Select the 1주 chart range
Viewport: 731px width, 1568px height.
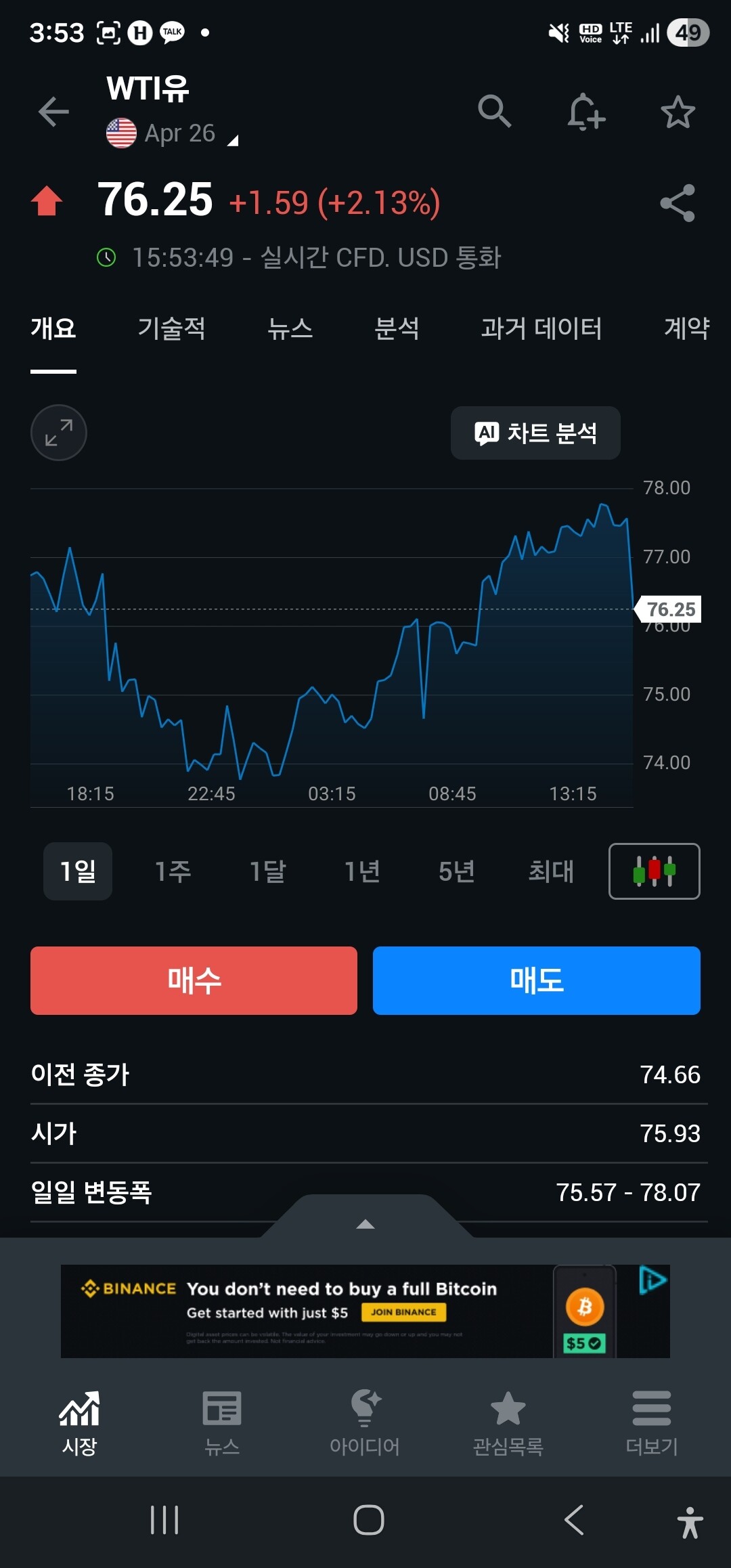pyautogui.click(x=173, y=871)
